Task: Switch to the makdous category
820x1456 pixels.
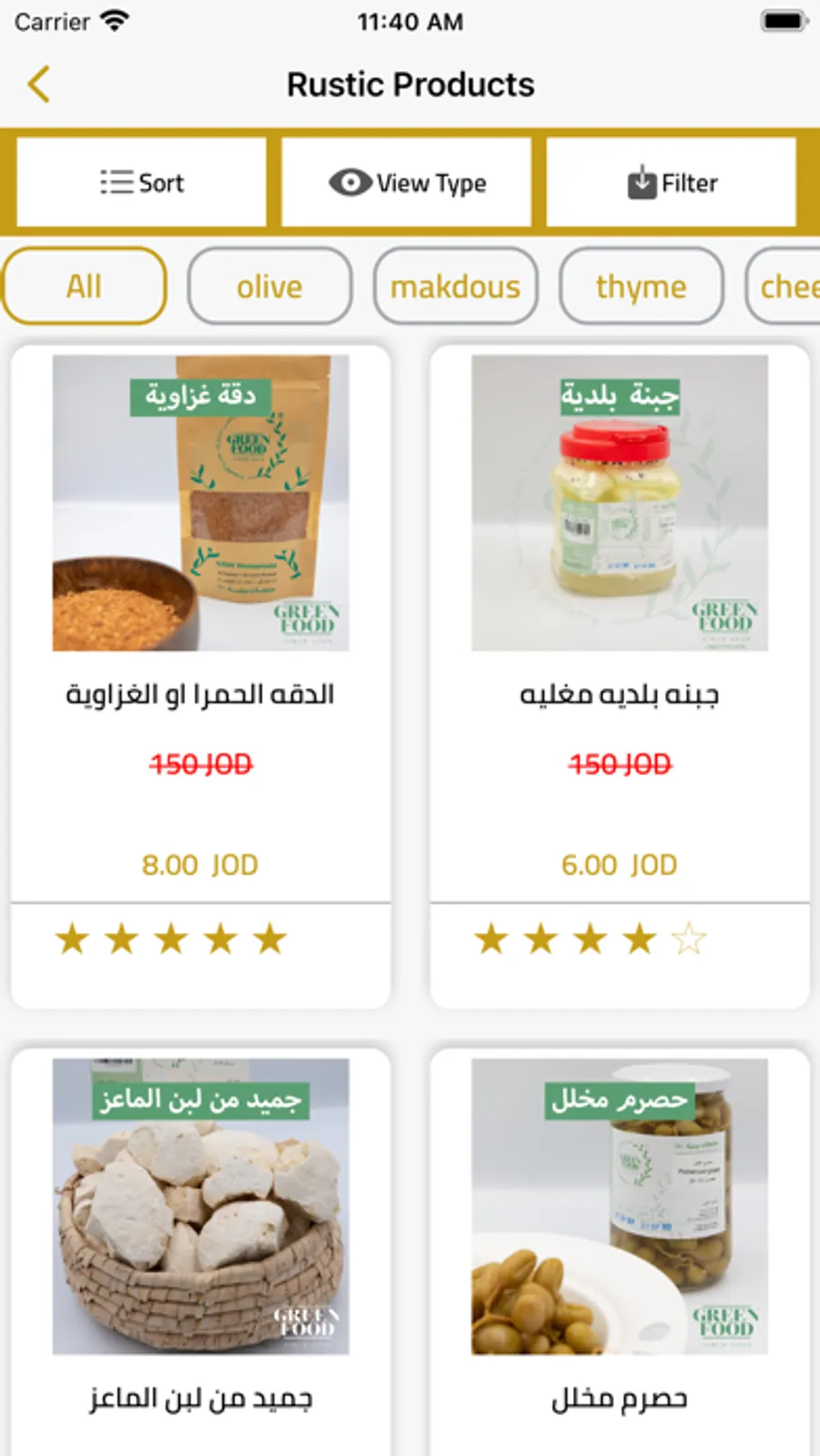Action: pyautogui.click(x=455, y=286)
